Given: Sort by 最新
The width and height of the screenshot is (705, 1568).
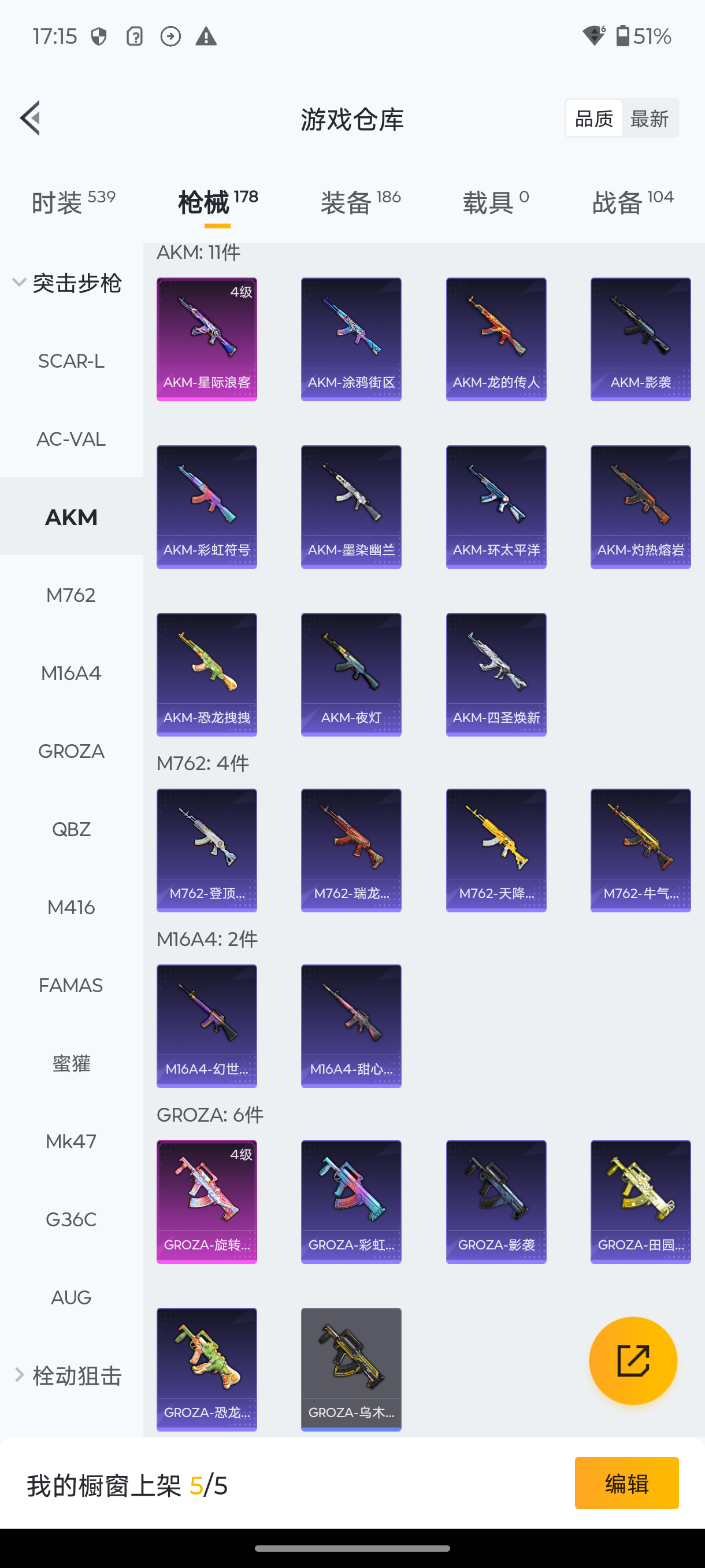Looking at the screenshot, I should tap(649, 119).
